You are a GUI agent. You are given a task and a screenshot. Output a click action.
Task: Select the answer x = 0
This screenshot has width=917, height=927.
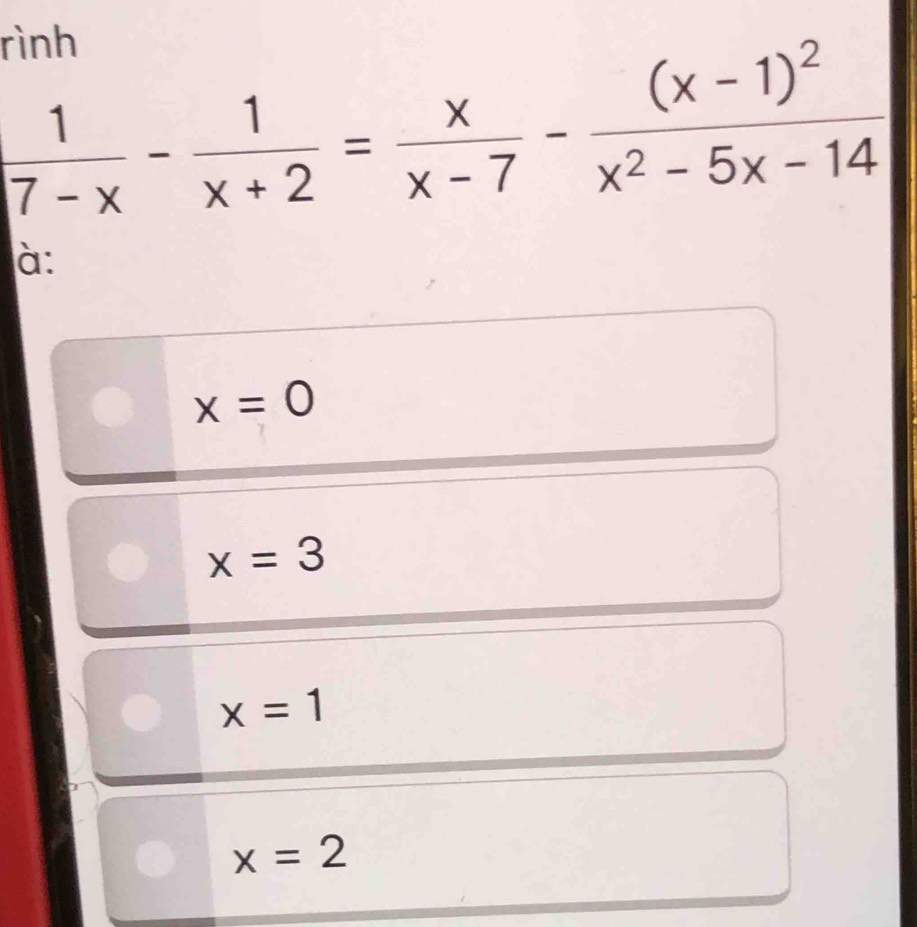tap(112, 408)
